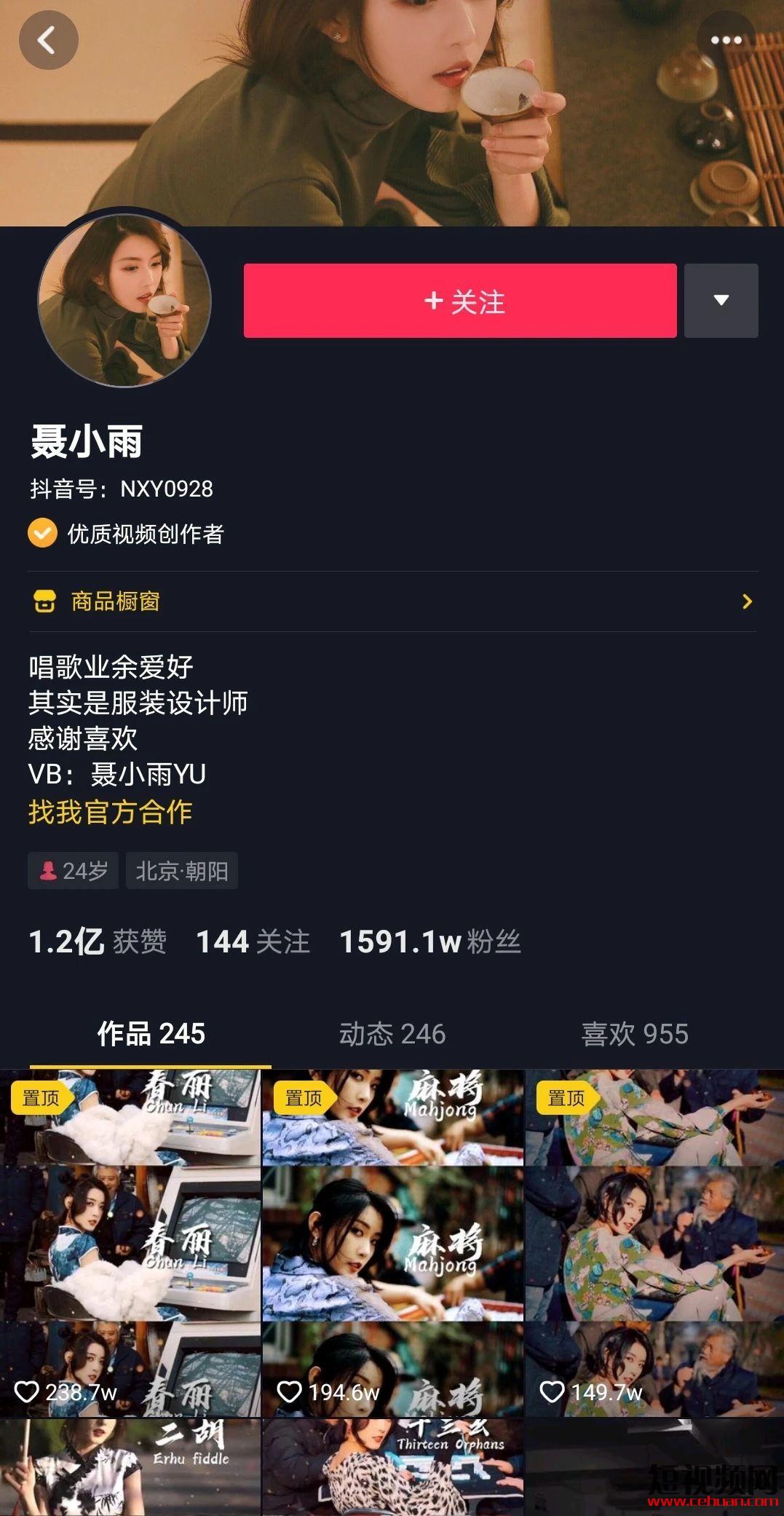Screen dimensions: 784x1516
Task: Tap the 找我官方合作 cooperation link
Action: coord(110,812)
